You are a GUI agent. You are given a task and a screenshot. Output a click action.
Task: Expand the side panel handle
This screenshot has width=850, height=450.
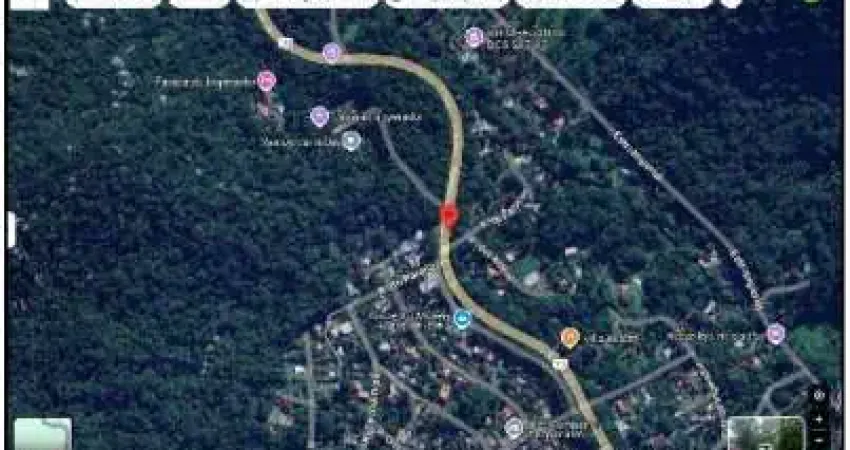point(12,229)
